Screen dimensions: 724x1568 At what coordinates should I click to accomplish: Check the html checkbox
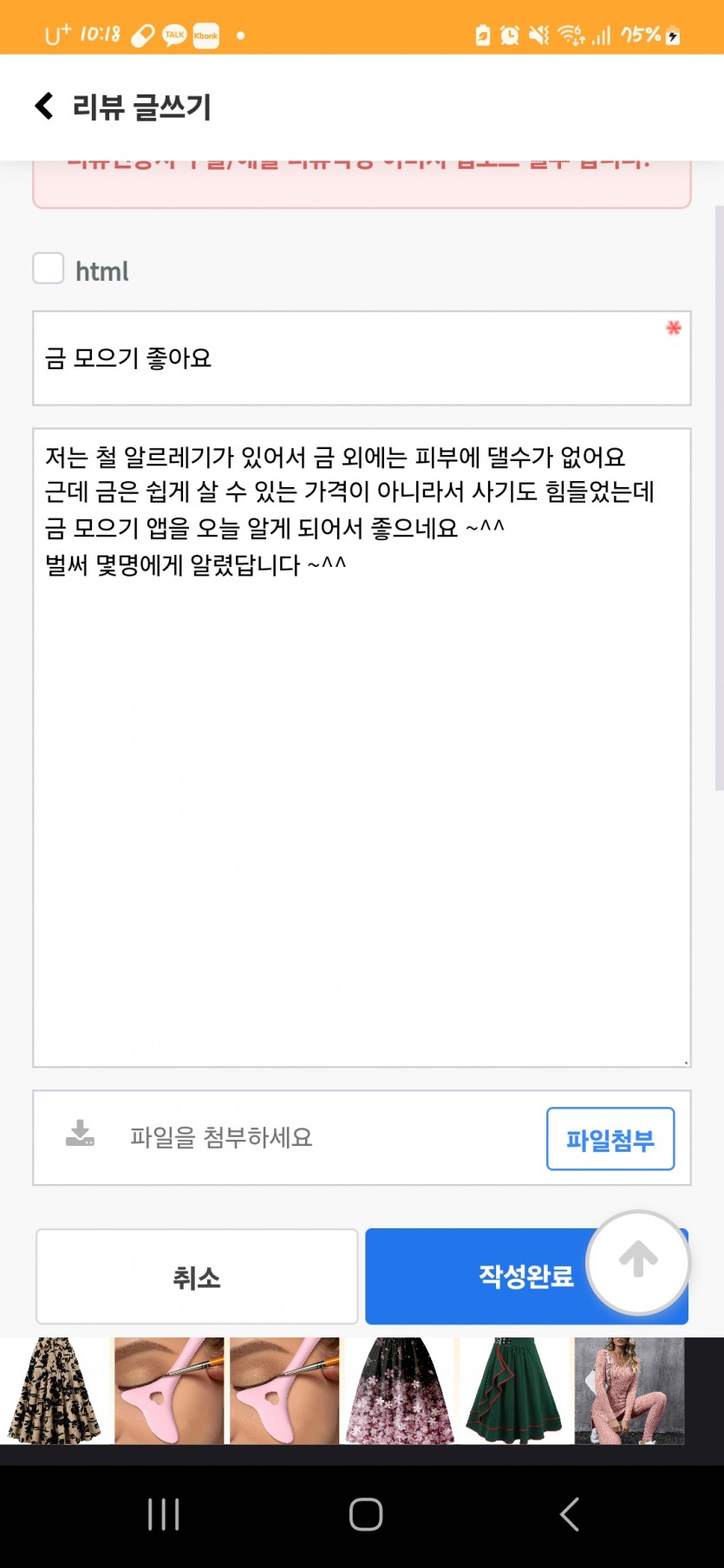[49, 269]
